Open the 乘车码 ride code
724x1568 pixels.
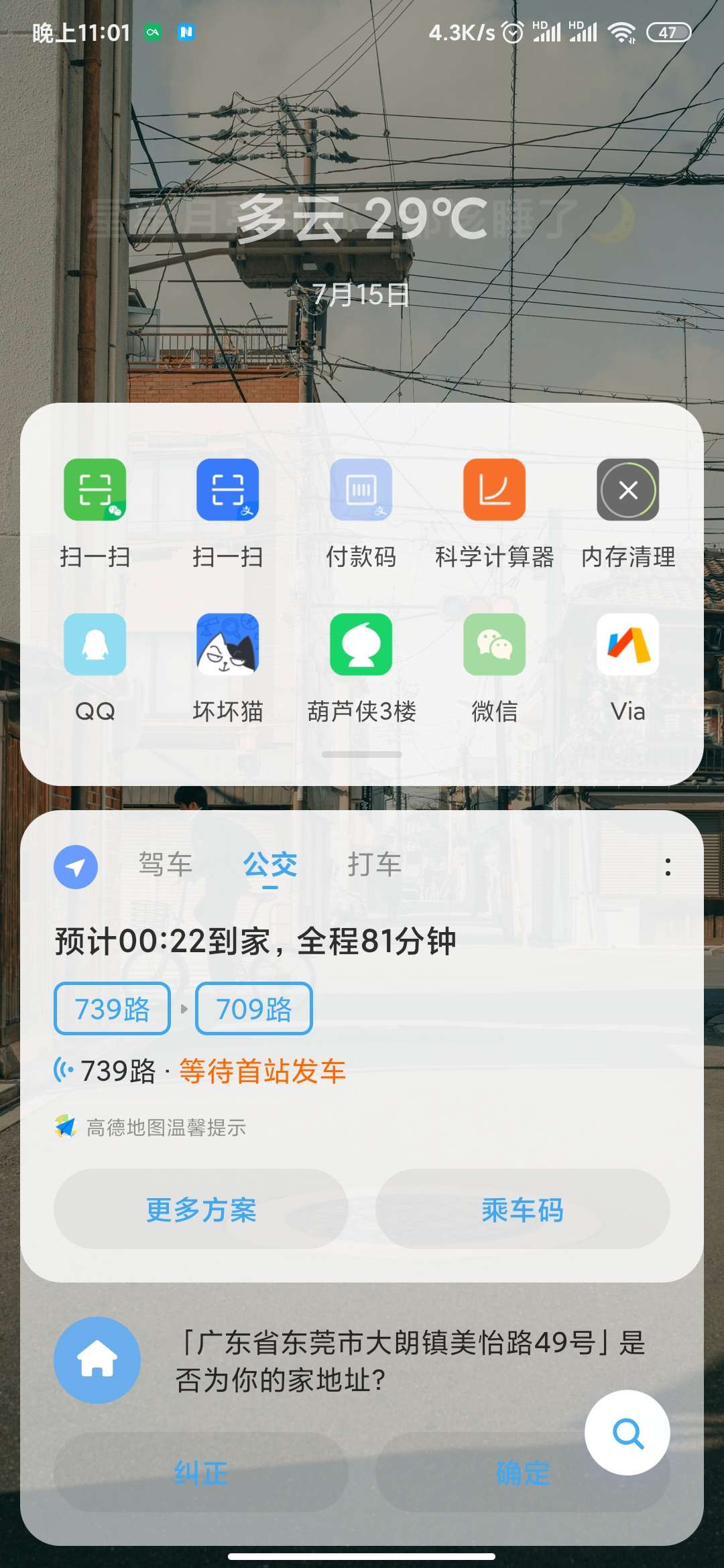pyautogui.click(x=522, y=1210)
